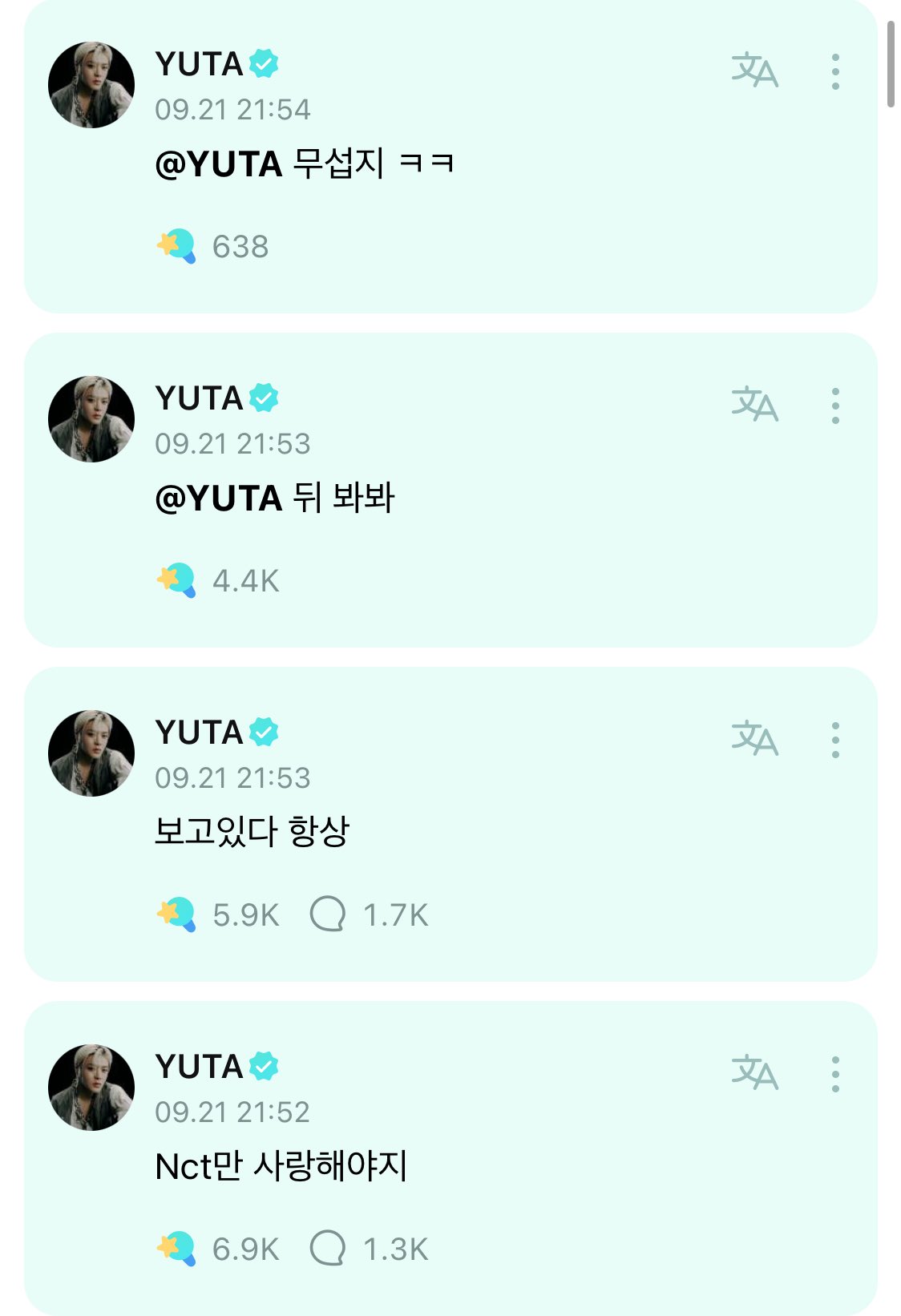901x1316 pixels.
Task: Open more options on Nct만 사랑해야지 post
Action: [835, 1074]
